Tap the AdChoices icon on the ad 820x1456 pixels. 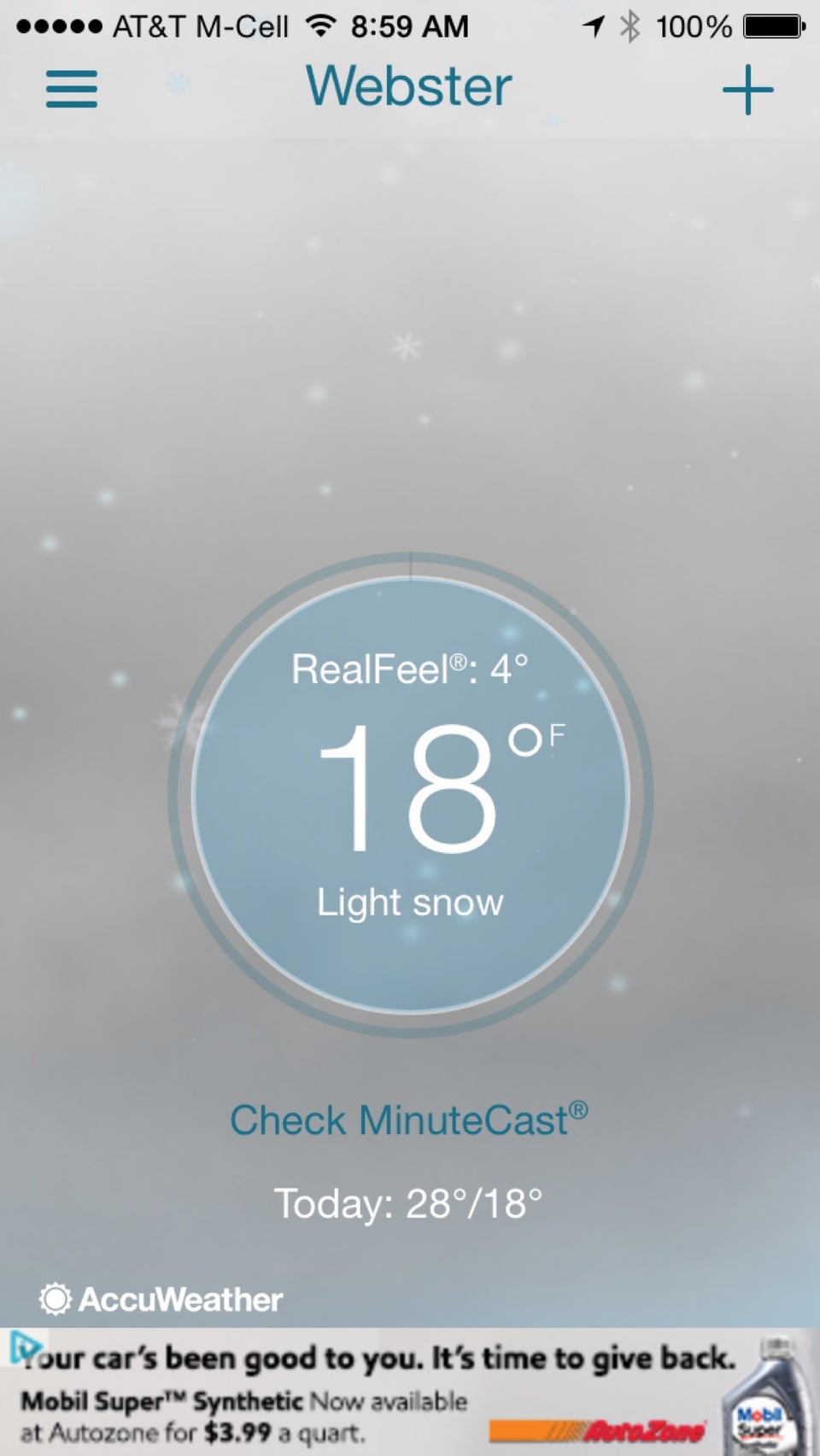click(21, 1347)
